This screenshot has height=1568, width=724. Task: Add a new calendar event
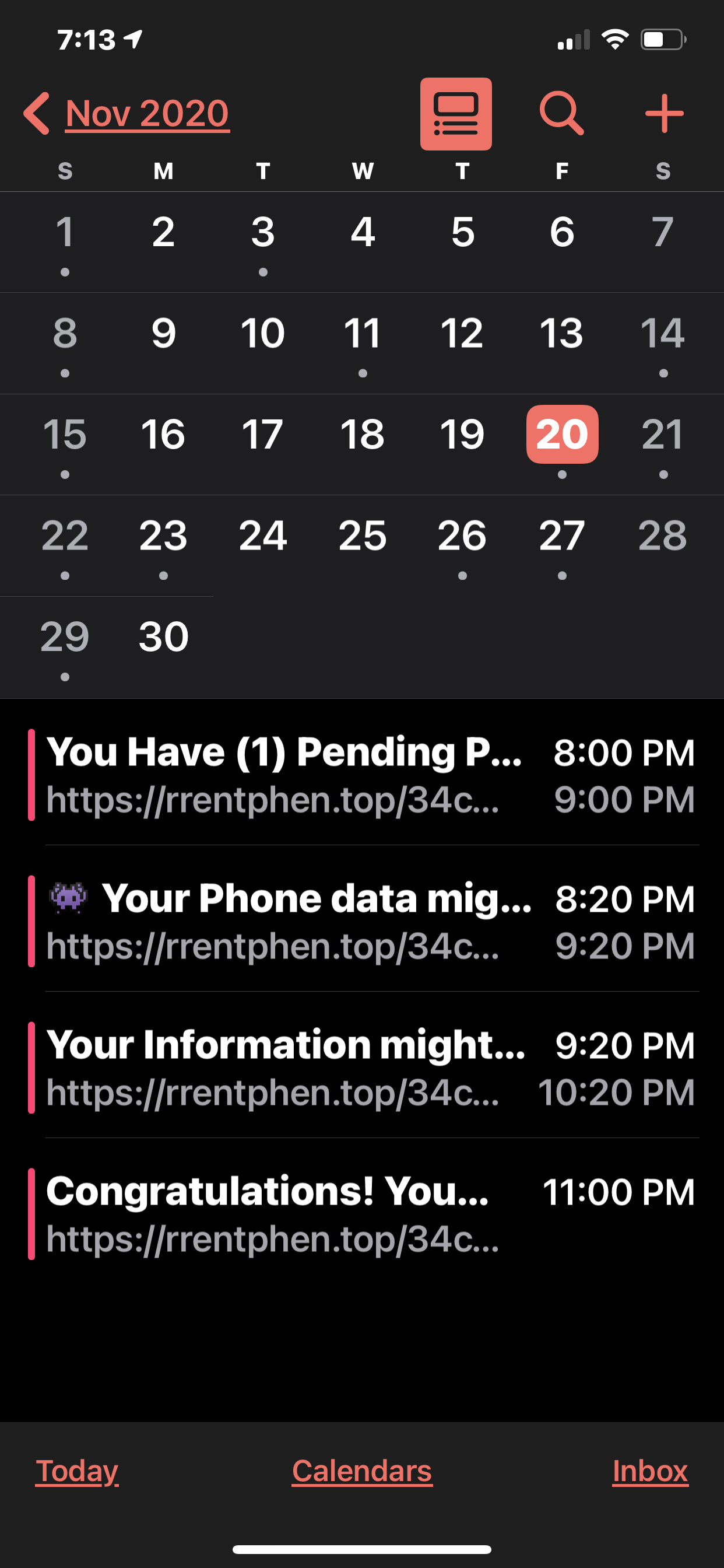pos(664,114)
